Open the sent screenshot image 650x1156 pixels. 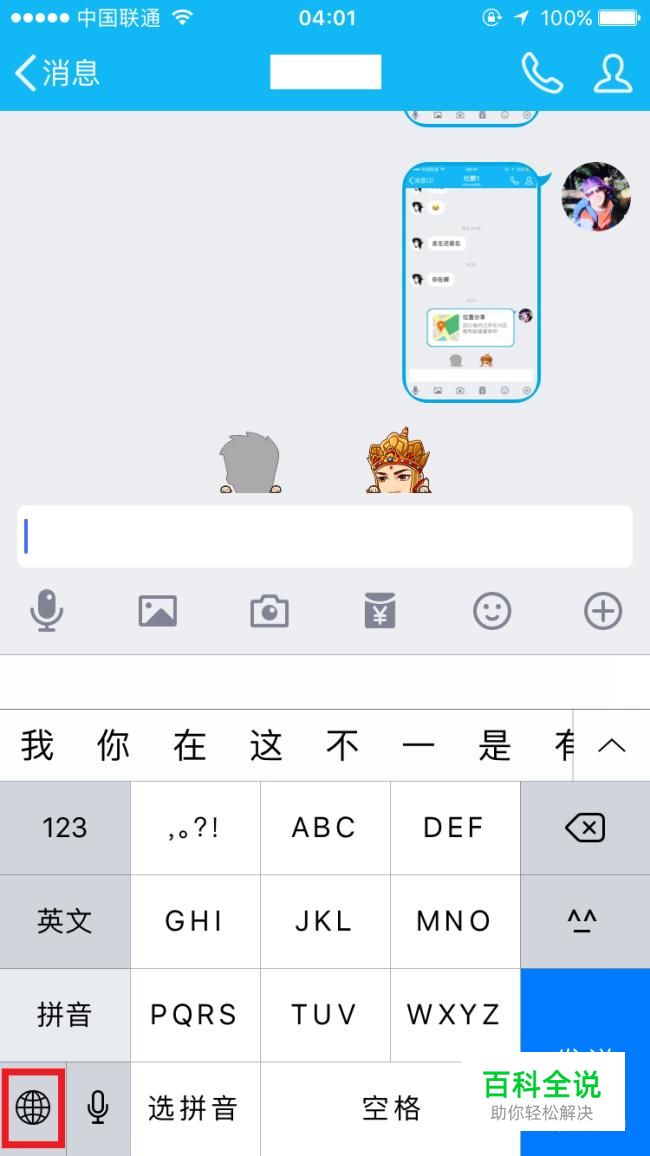[x=472, y=282]
